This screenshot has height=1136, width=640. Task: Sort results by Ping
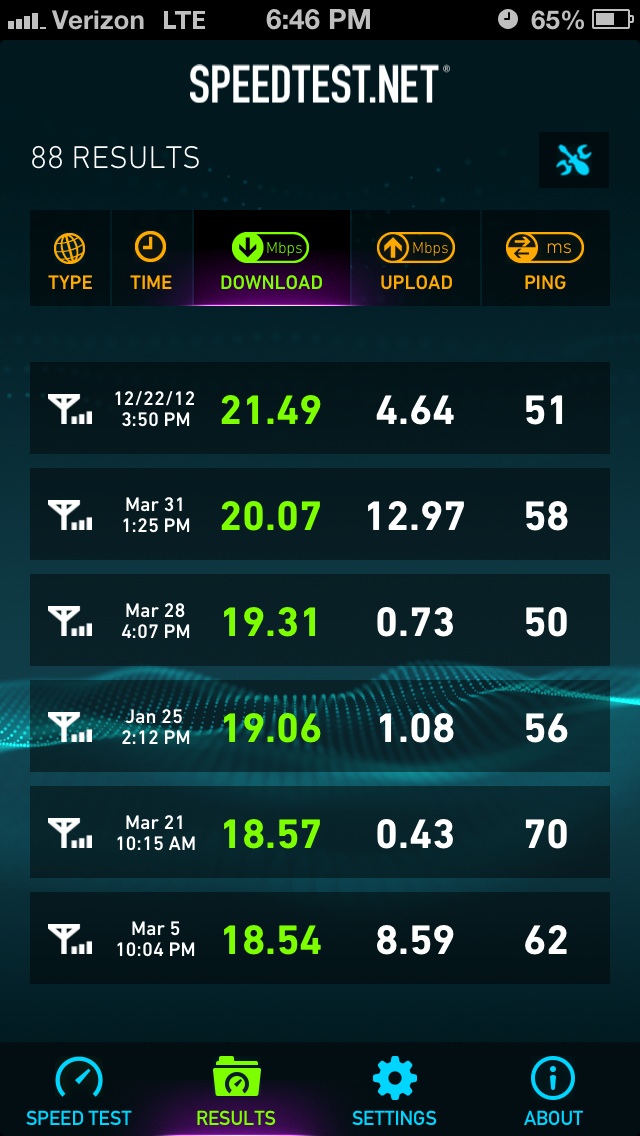click(x=545, y=259)
